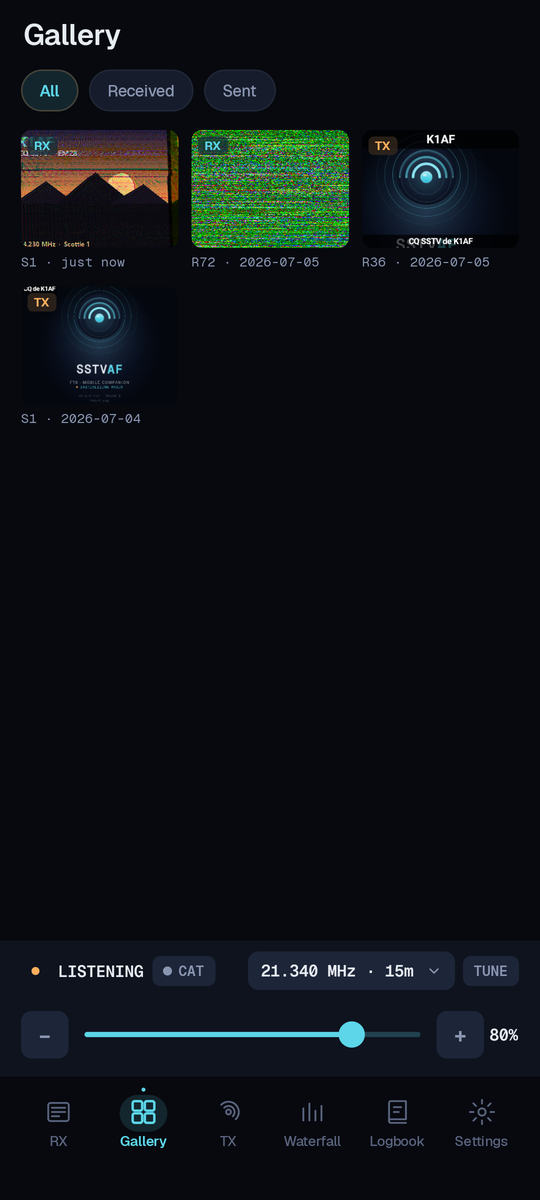Open the S1 image from 2026-07-04
The width and height of the screenshot is (540, 1200).
pos(100,345)
